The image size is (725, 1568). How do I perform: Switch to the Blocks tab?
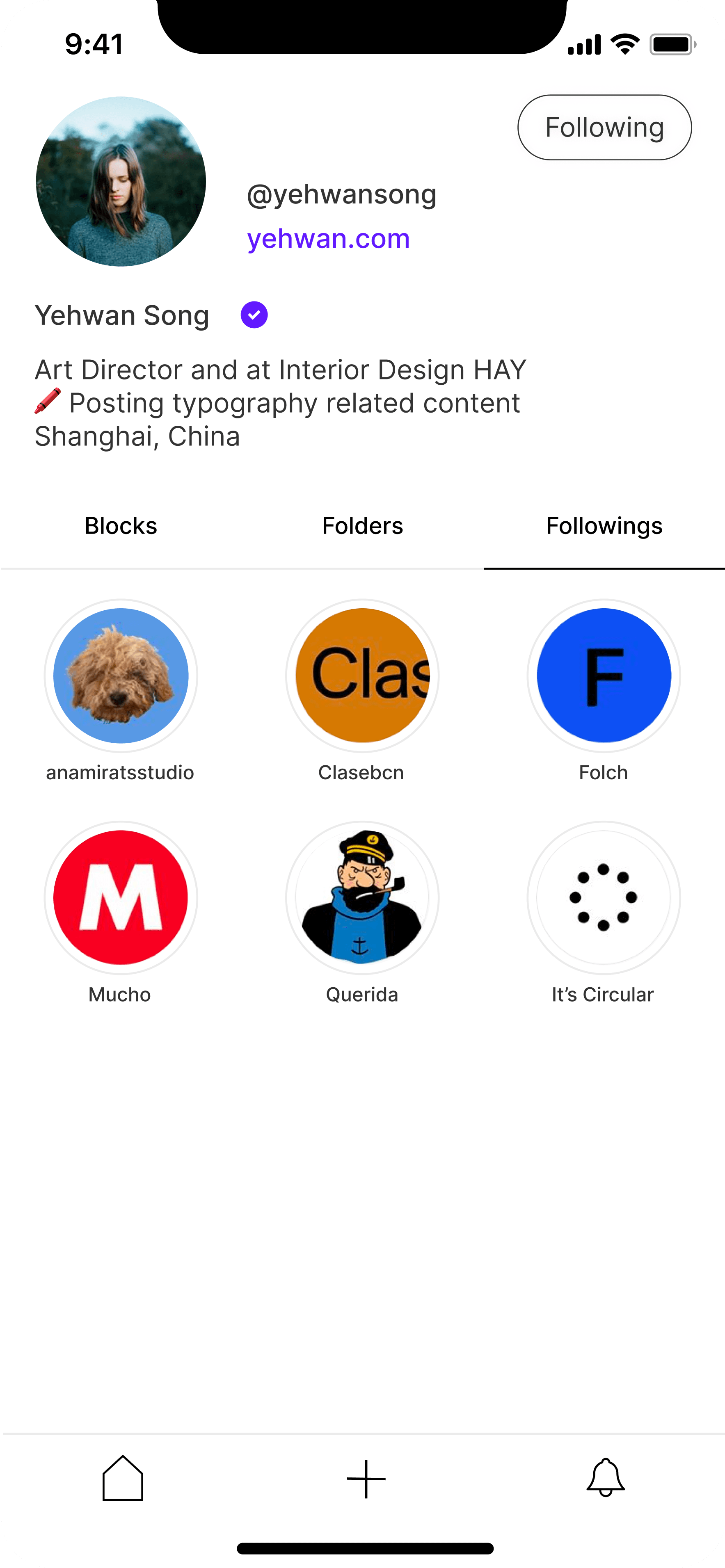pyautogui.click(x=121, y=526)
